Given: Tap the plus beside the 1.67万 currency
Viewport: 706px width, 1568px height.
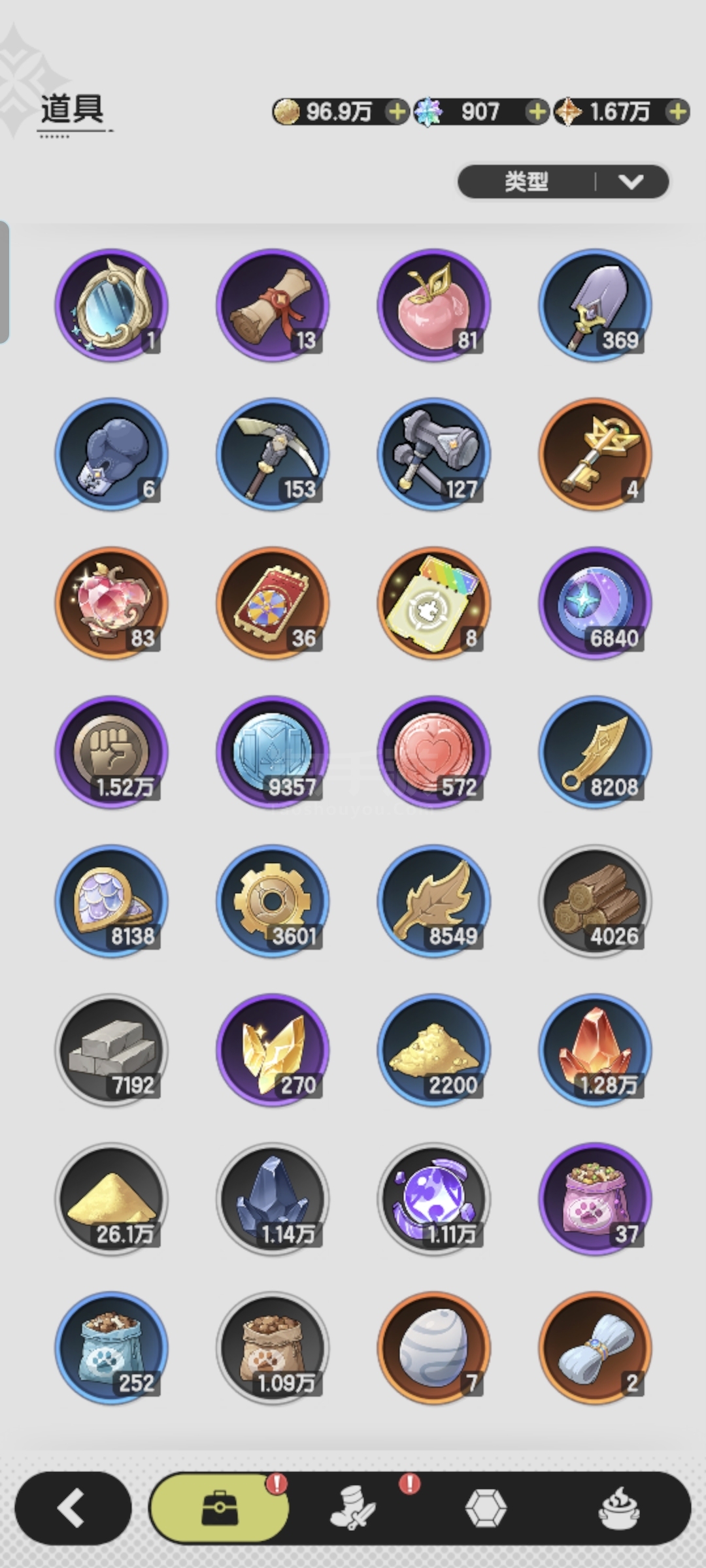Looking at the screenshot, I should [x=678, y=112].
